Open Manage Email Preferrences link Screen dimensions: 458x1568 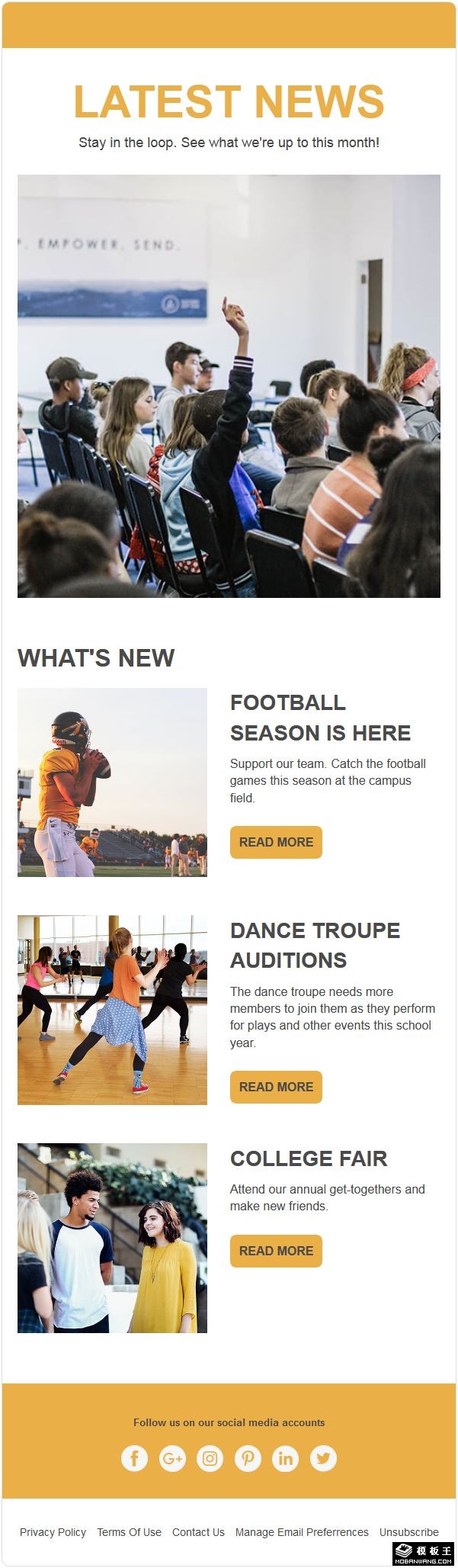[302, 1532]
